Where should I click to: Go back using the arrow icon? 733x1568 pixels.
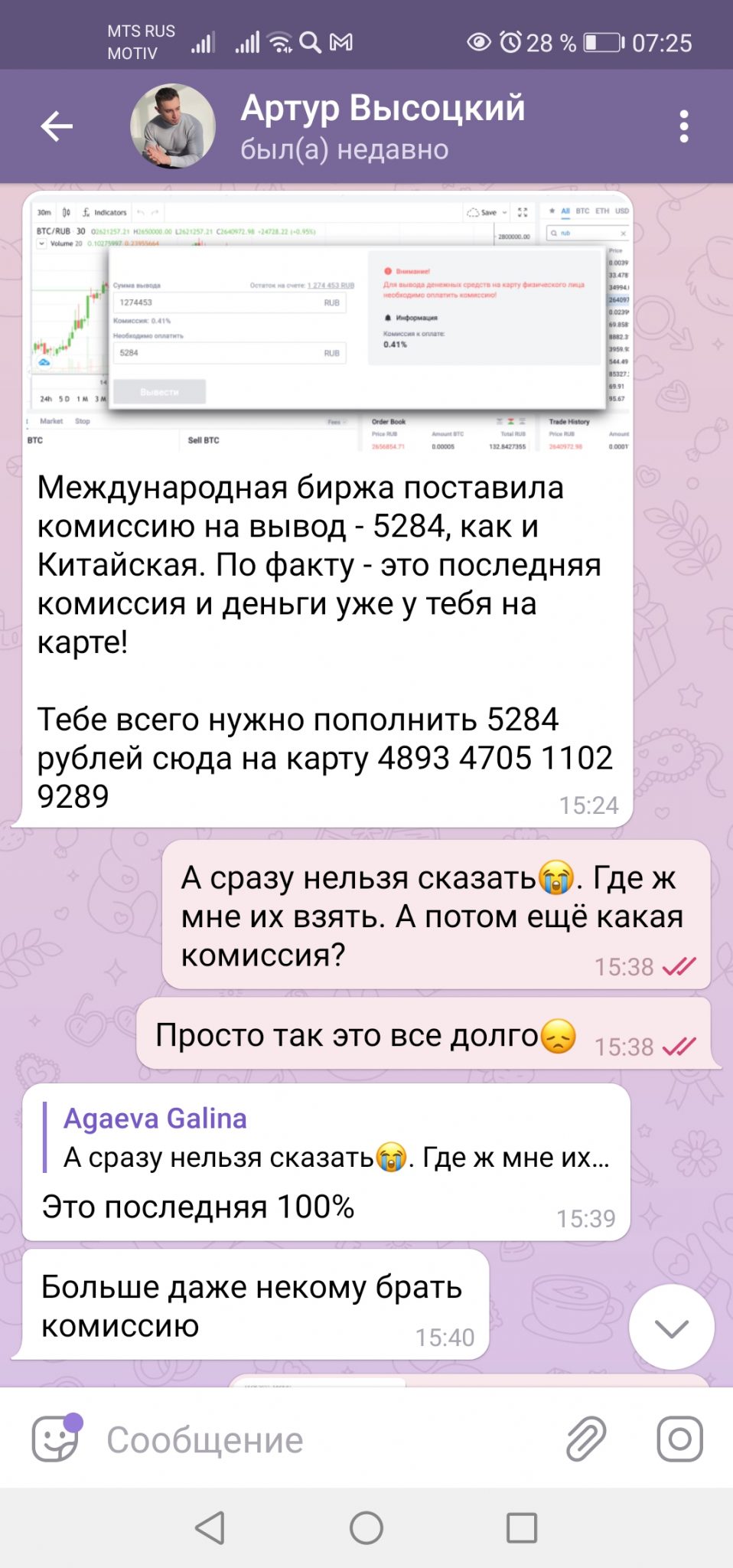pos(57,126)
